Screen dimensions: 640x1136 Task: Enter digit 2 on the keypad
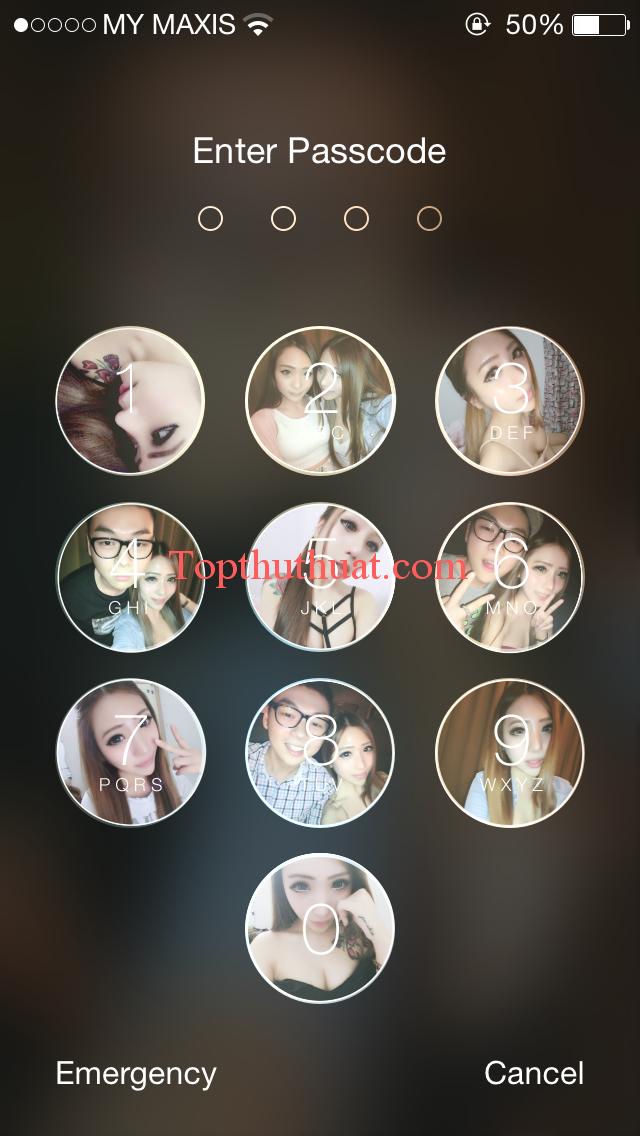pyautogui.click(x=320, y=401)
